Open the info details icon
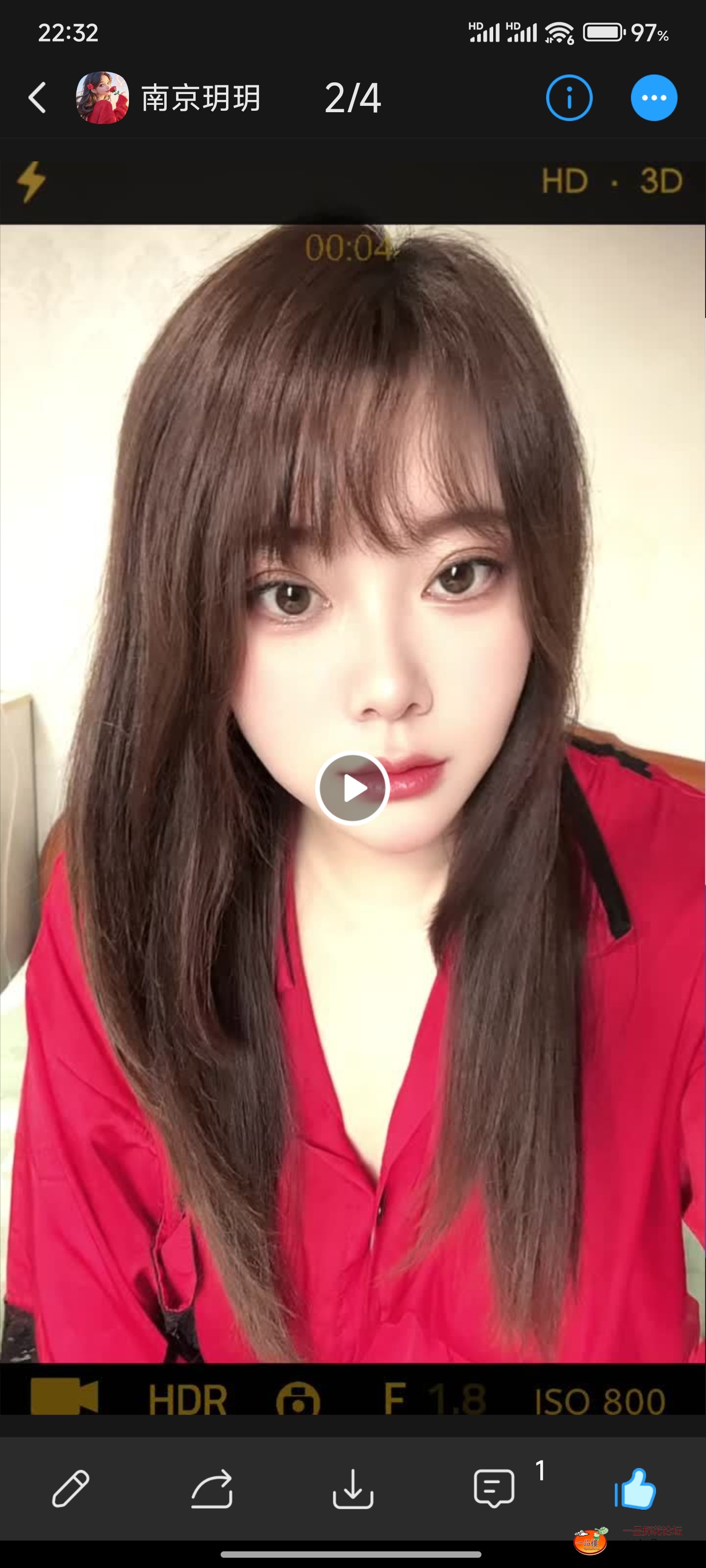Viewport: 706px width, 1568px height. click(569, 98)
